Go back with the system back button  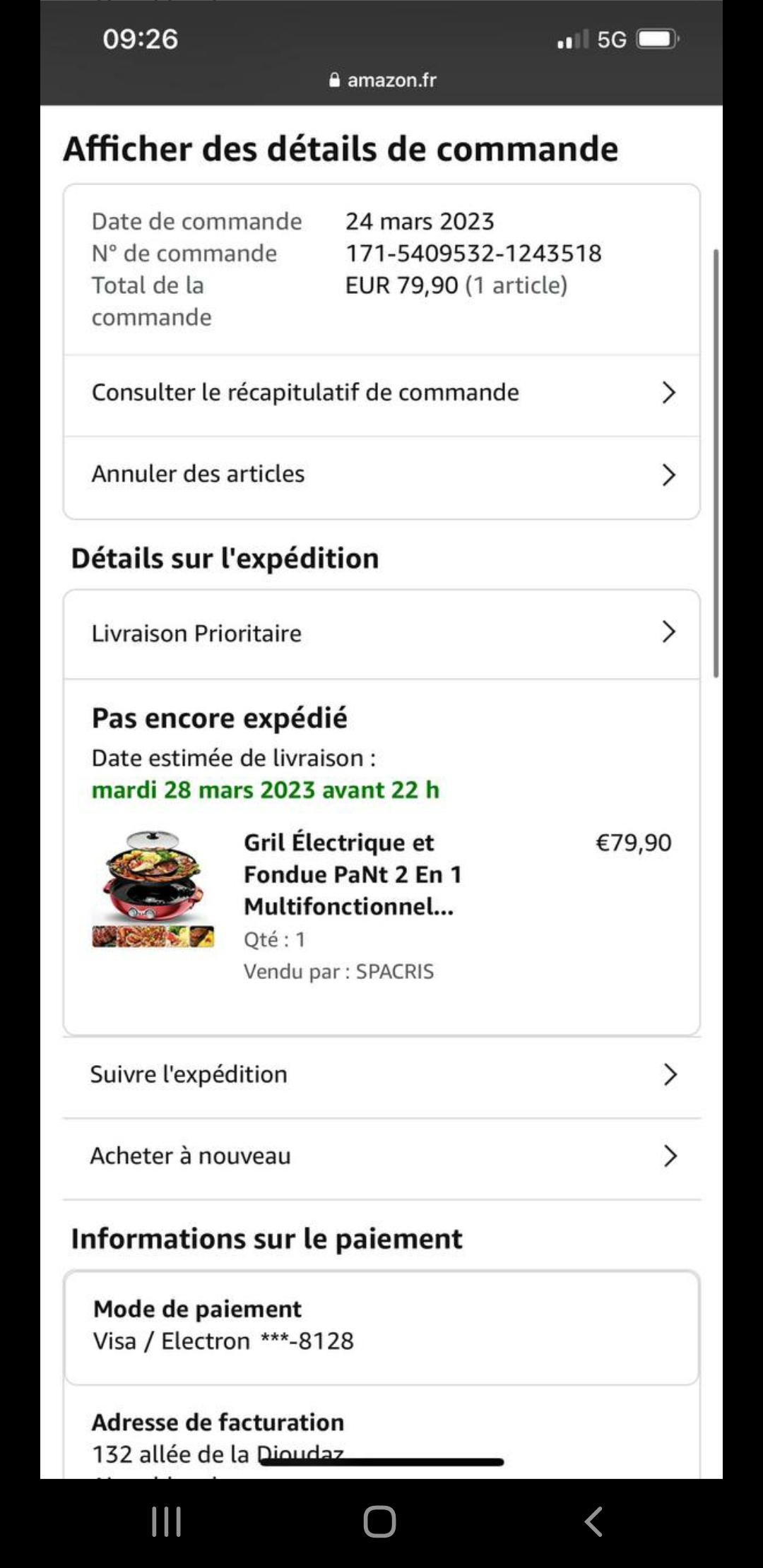(593, 1521)
